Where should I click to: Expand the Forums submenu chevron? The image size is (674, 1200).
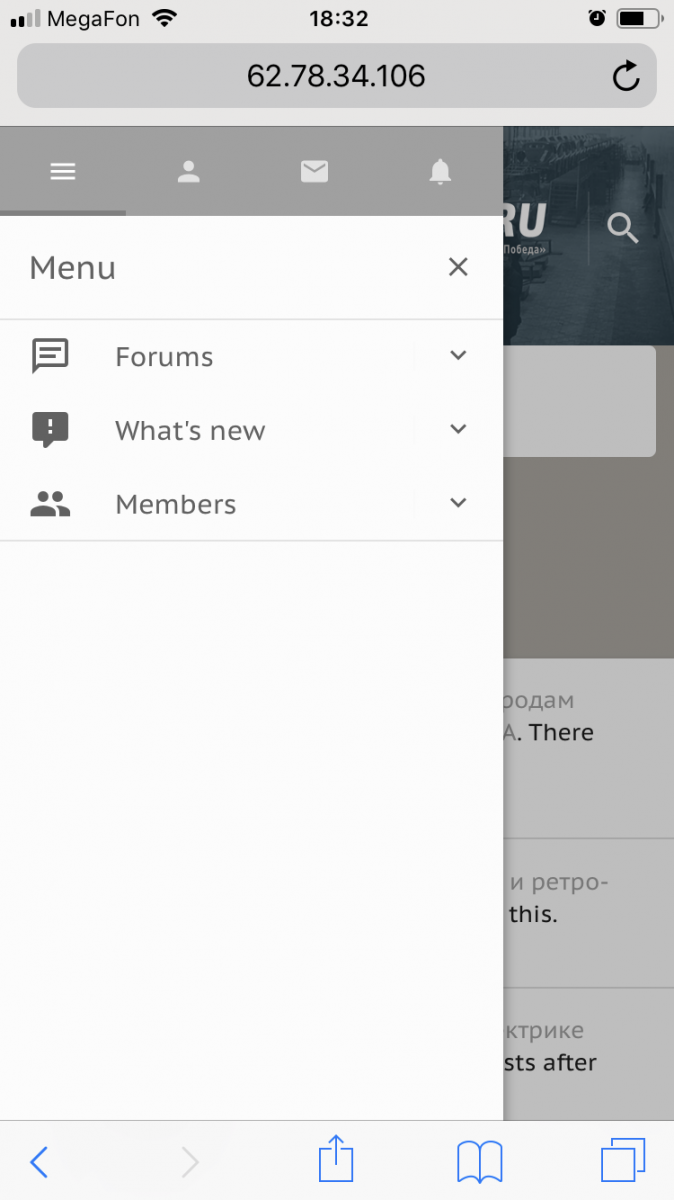(x=458, y=356)
